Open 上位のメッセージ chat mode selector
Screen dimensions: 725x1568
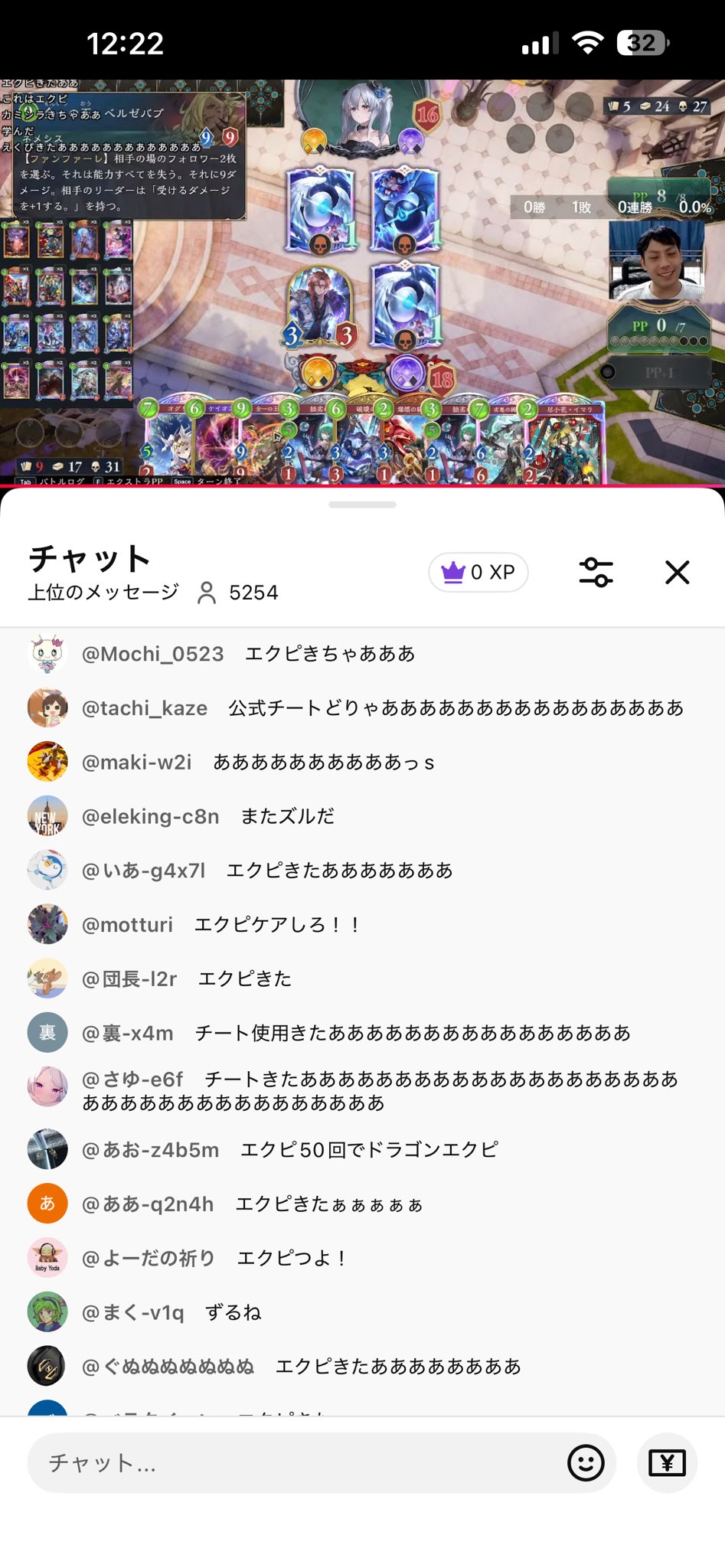(104, 592)
